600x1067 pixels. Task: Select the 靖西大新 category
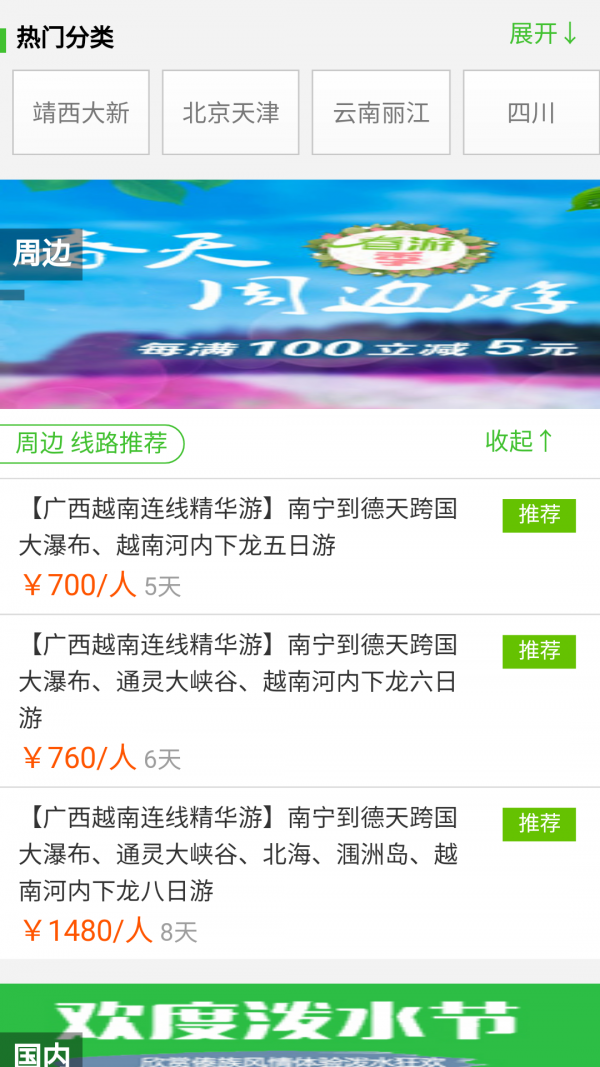pyautogui.click(x=81, y=113)
